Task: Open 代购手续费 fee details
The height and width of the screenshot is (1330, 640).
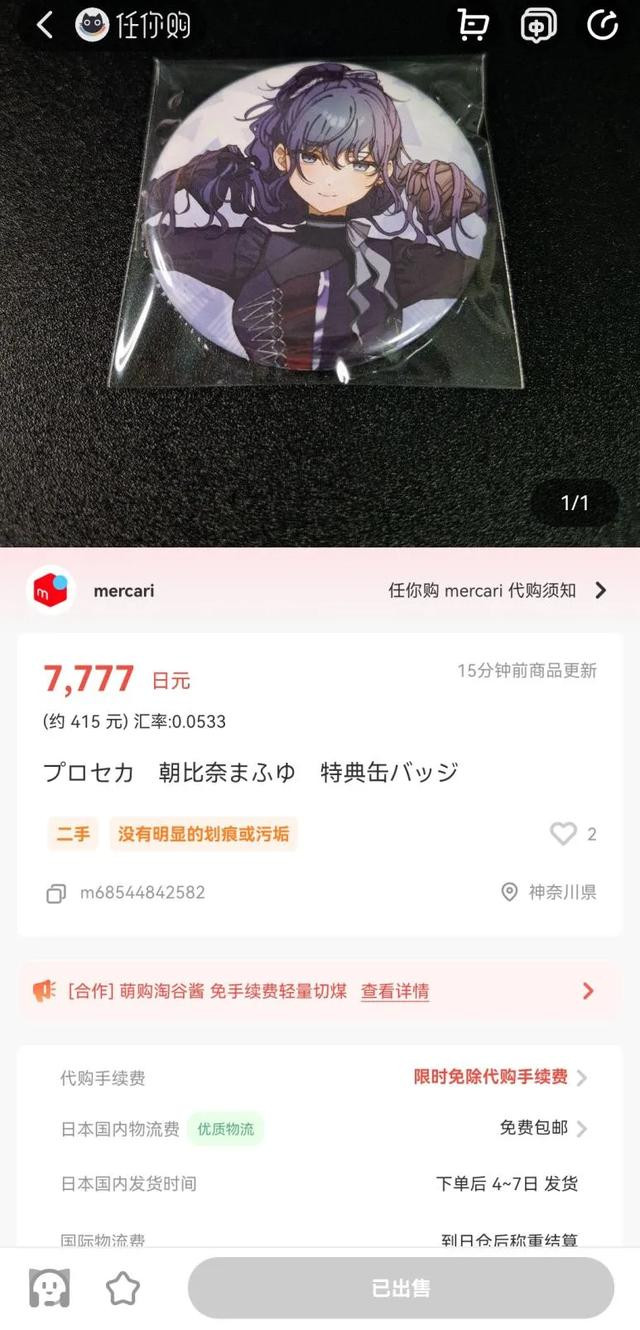Action: click(x=320, y=1077)
